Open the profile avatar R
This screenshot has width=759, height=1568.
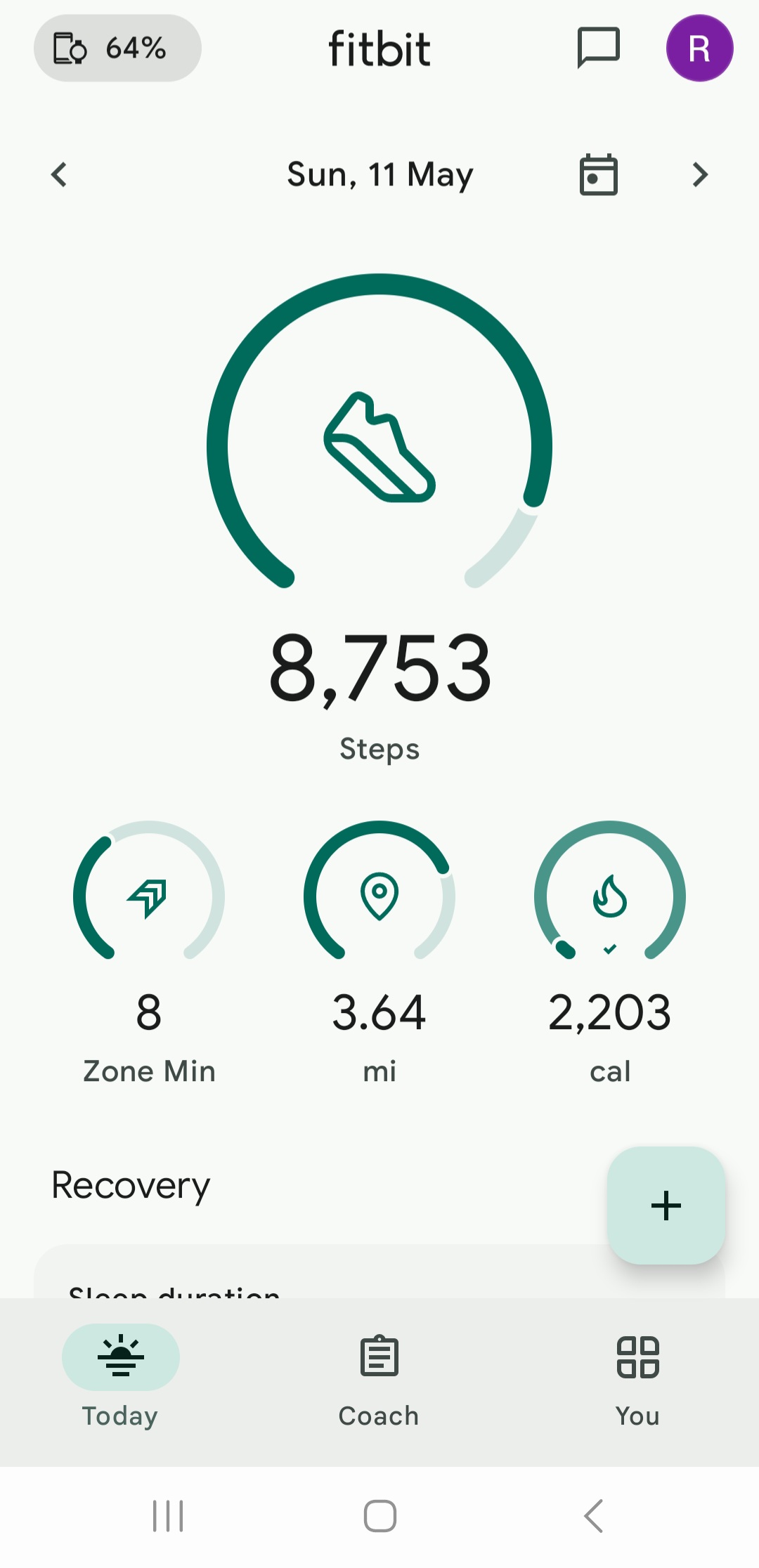(x=699, y=48)
